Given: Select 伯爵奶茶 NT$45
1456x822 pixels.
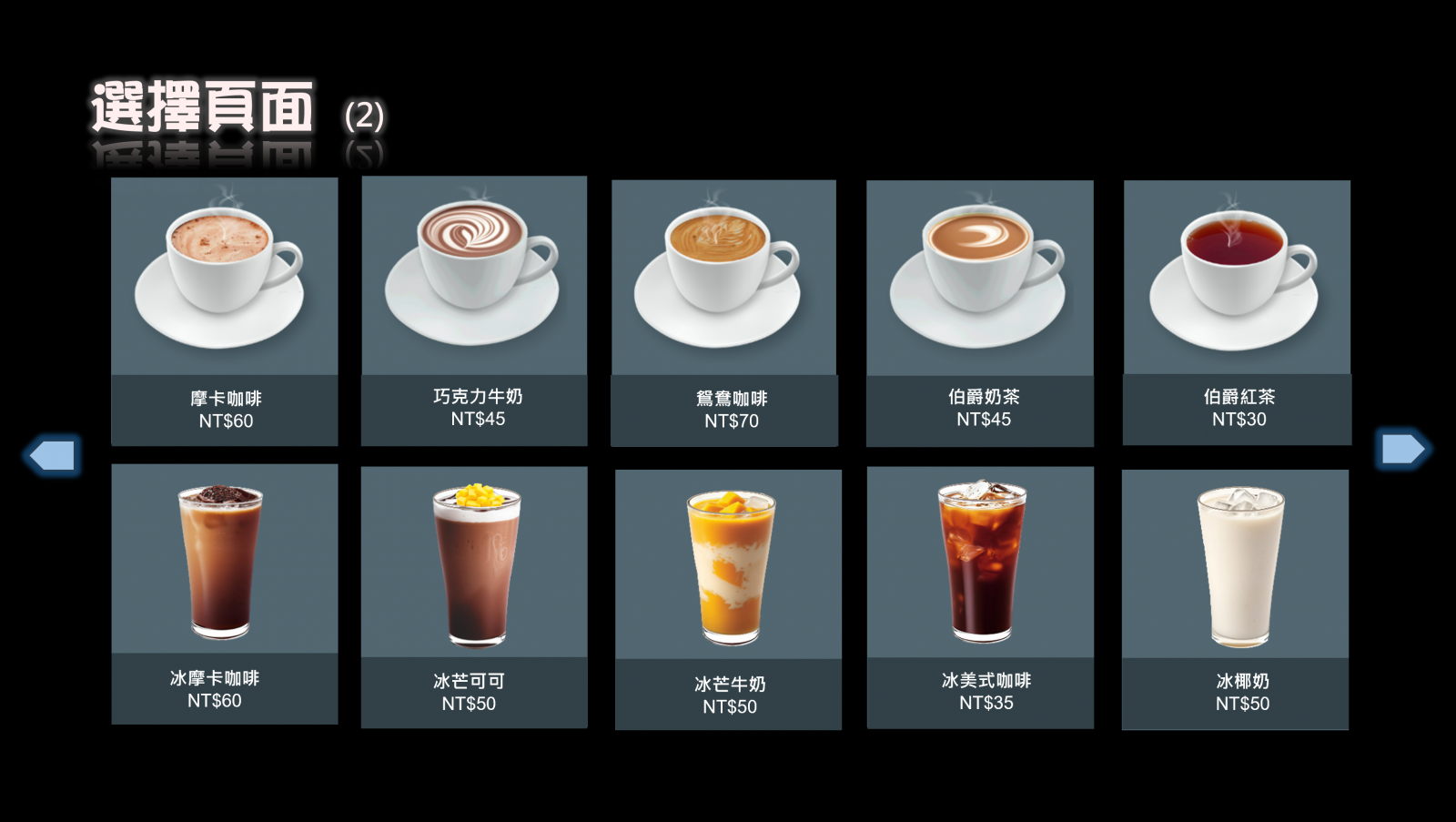Looking at the screenshot, I should (980, 312).
